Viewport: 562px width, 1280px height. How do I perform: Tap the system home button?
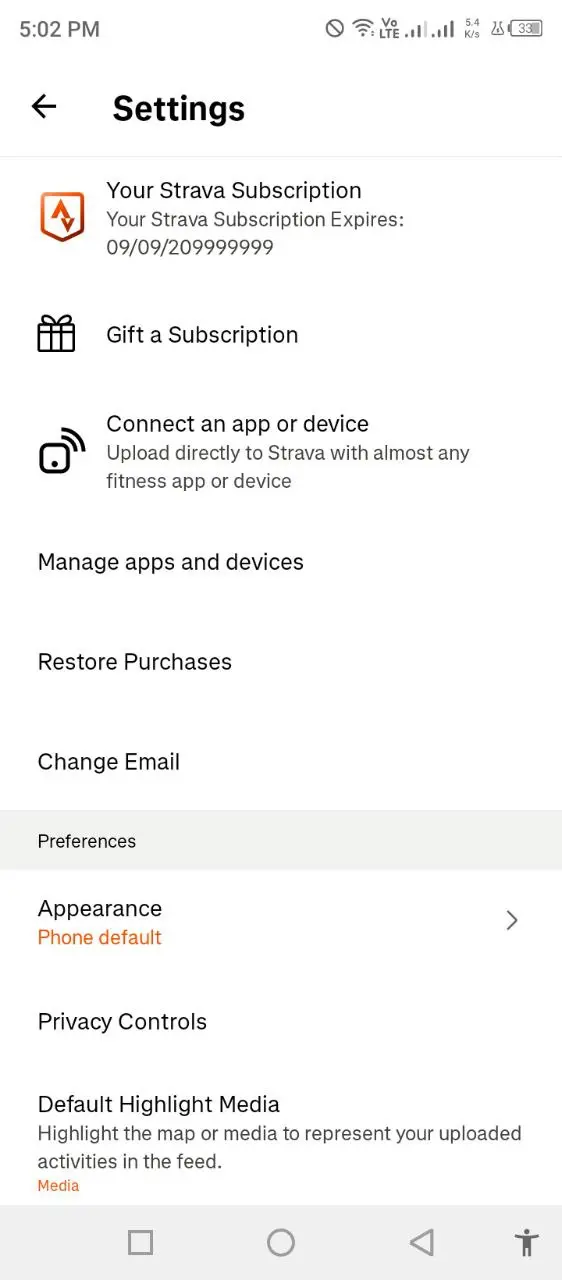[x=281, y=1242]
